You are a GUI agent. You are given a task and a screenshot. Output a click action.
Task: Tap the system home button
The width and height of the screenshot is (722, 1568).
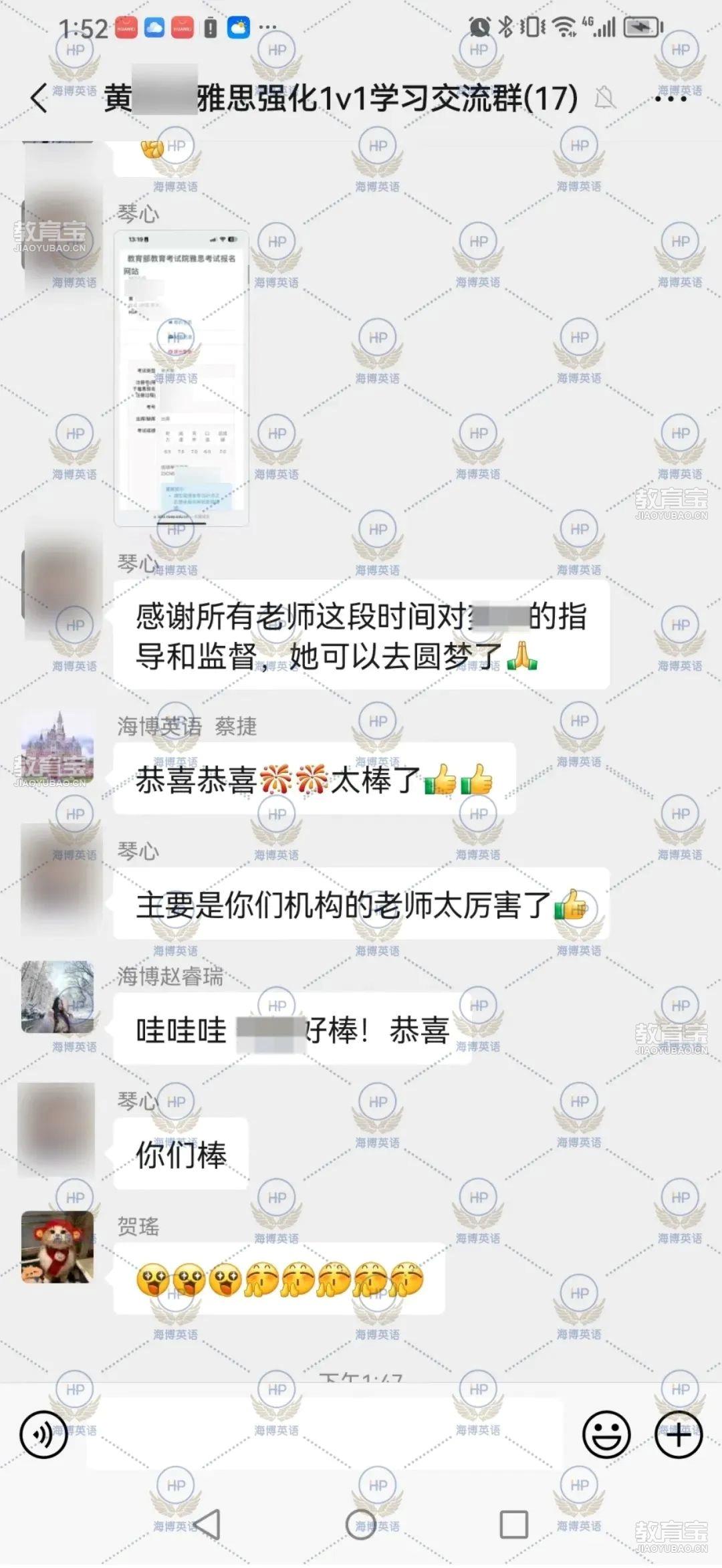pos(361,1525)
